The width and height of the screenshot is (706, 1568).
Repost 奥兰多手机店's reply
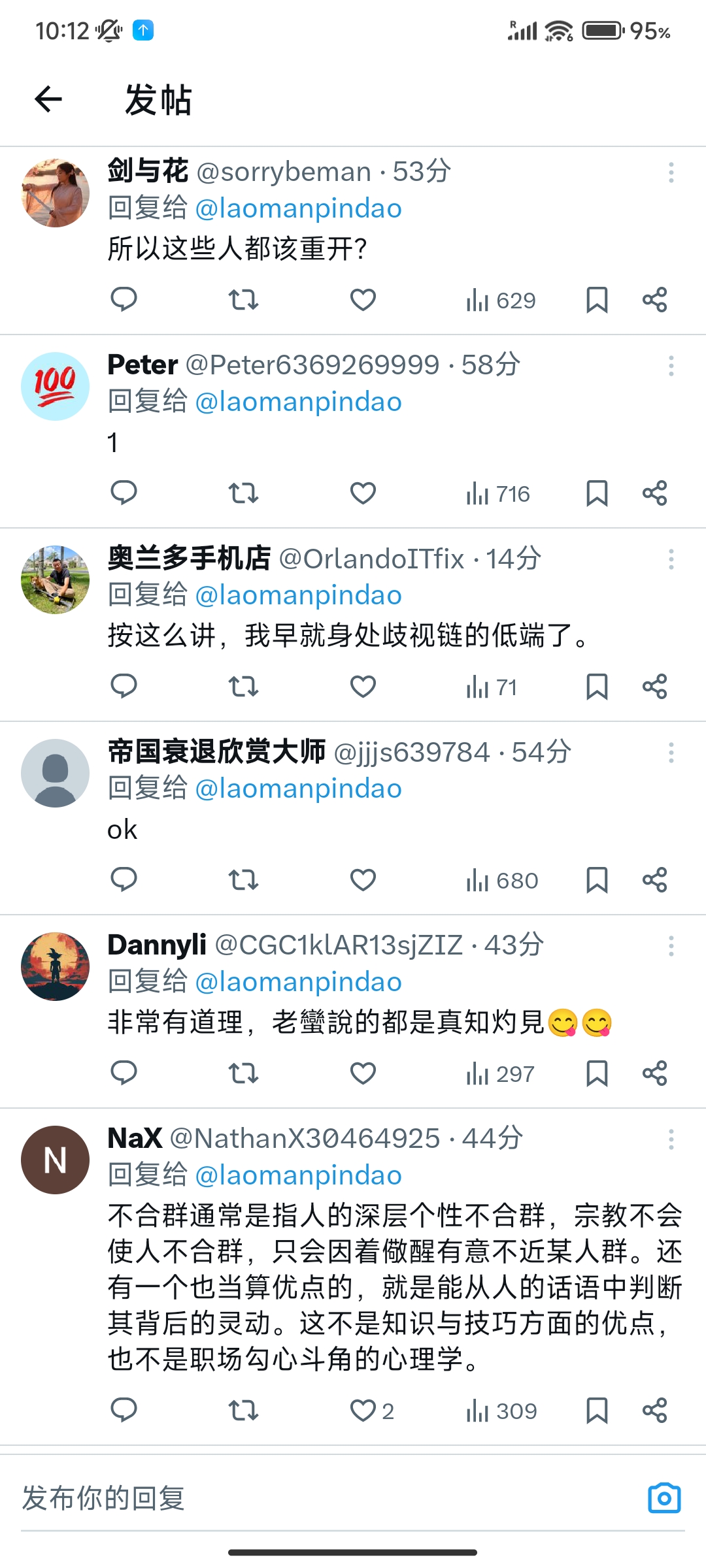coord(243,687)
